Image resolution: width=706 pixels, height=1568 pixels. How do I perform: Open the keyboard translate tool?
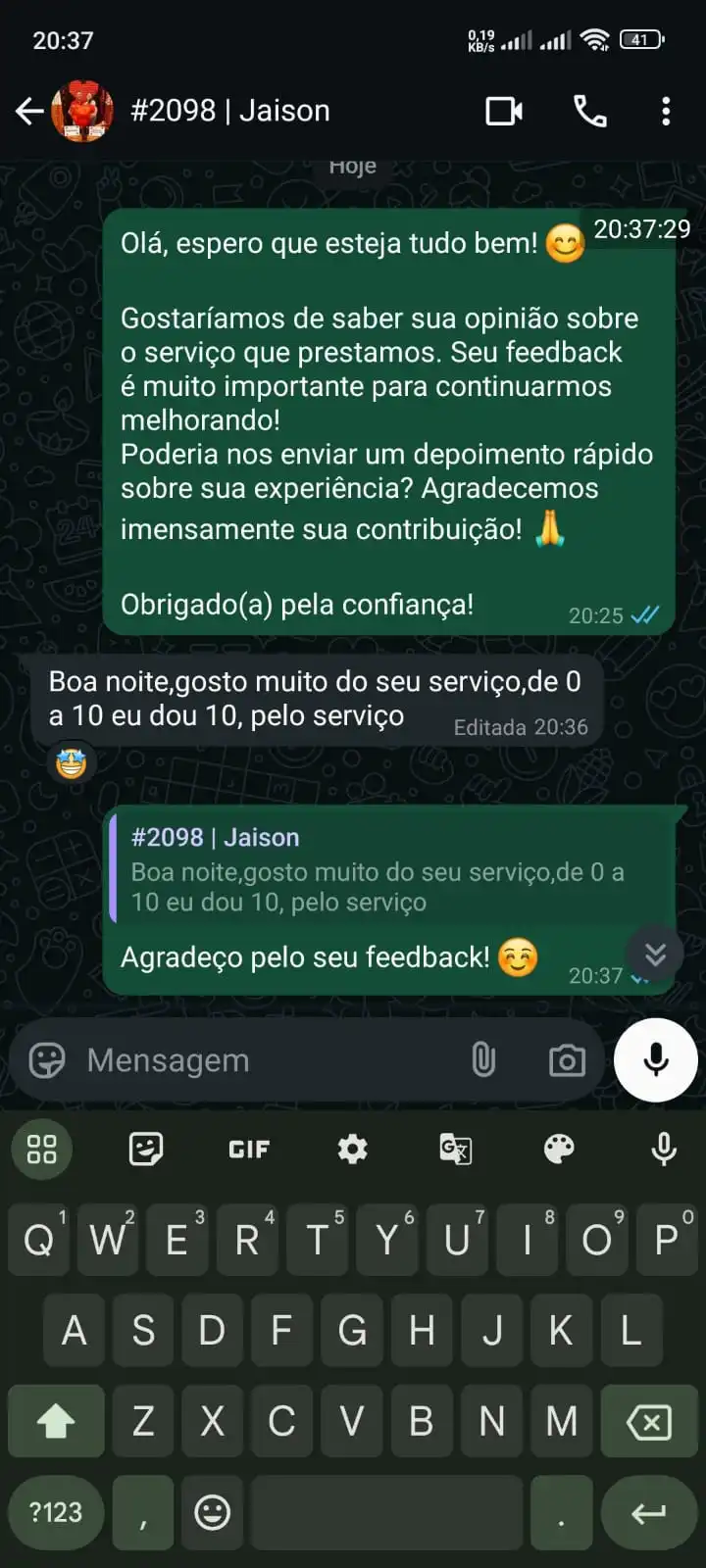[x=455, y=1149]
